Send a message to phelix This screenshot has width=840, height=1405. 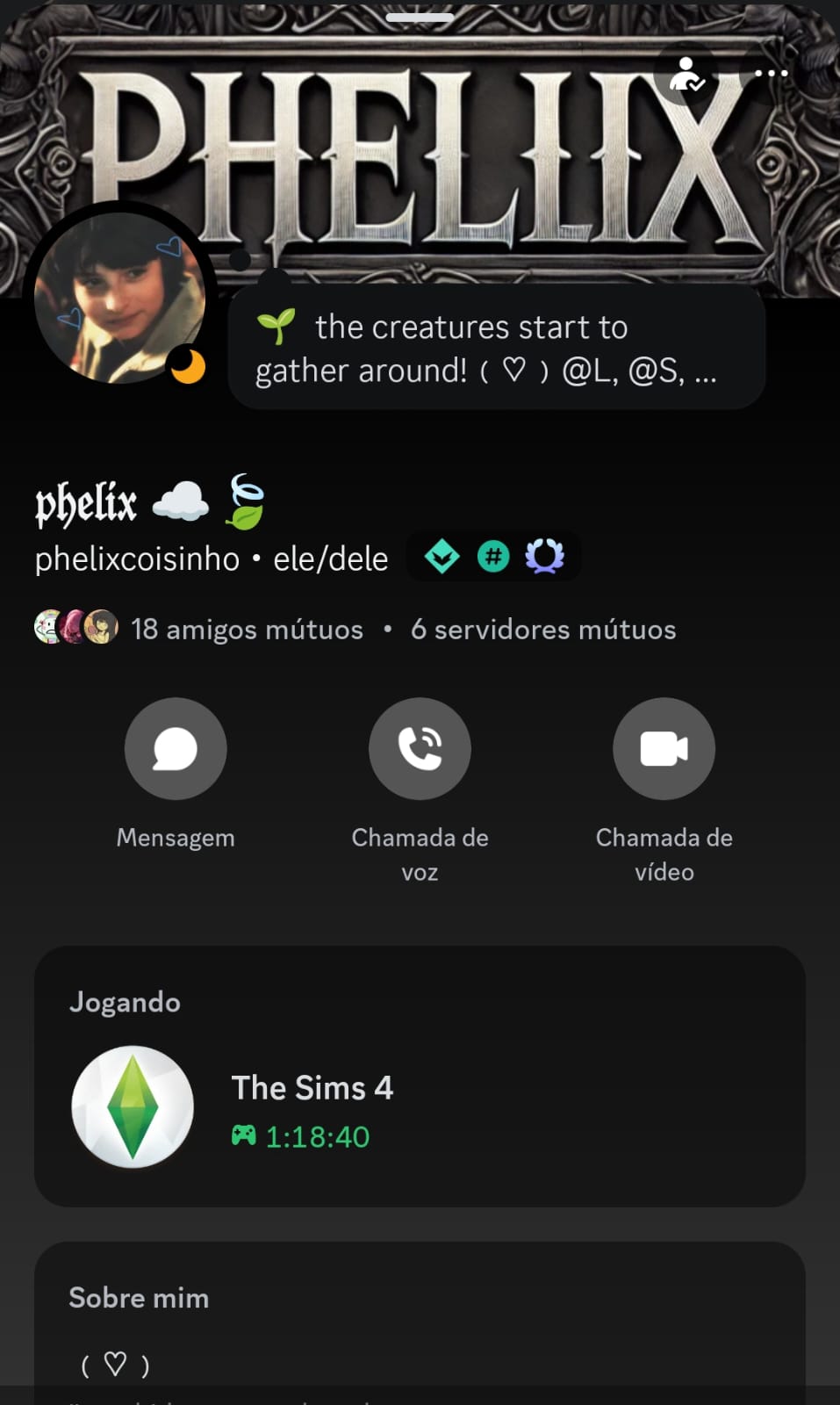(x=176, y=749)
